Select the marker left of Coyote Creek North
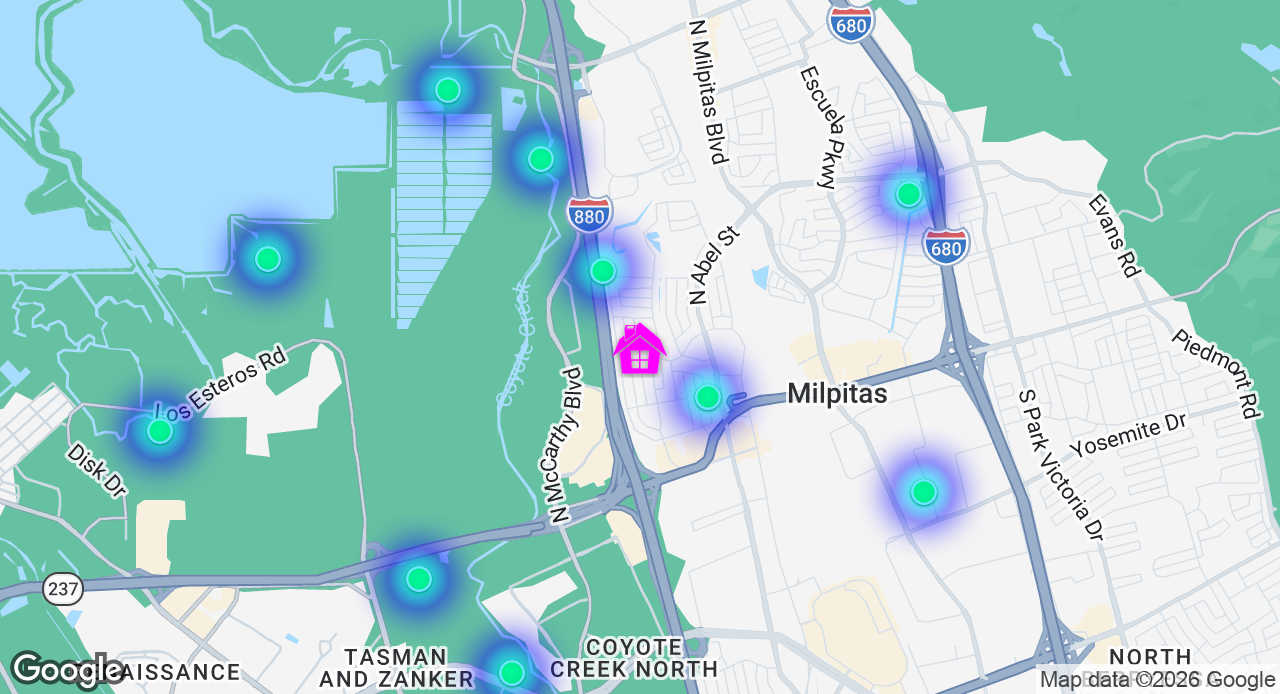This screenshot has height=694, width=1280. tap(511, 672)
